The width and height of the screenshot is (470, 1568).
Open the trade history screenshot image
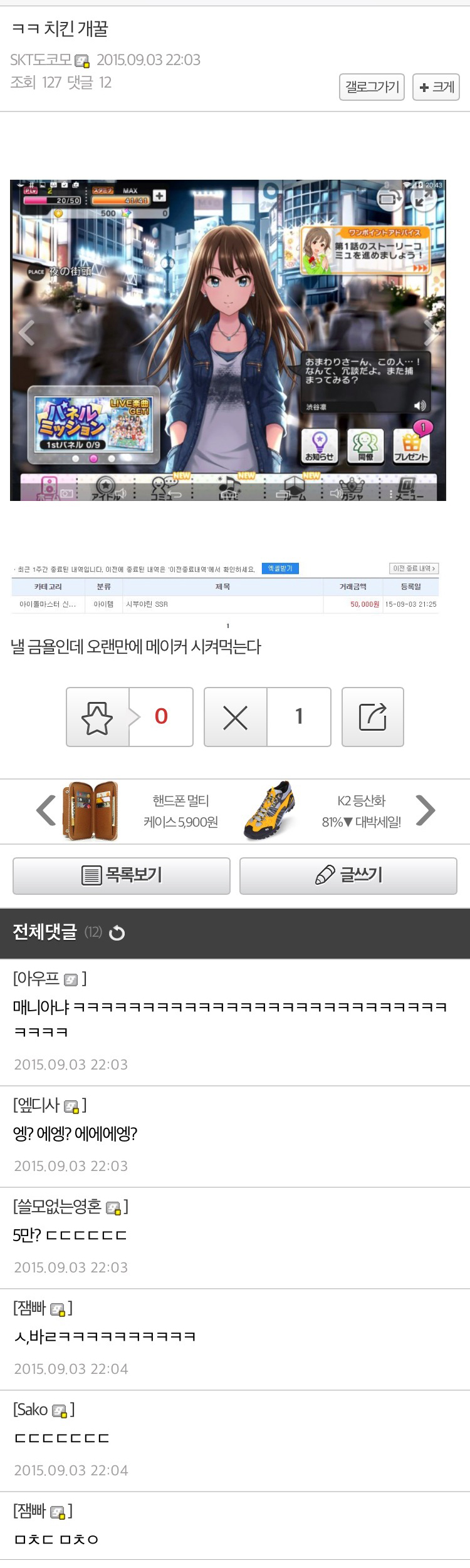point(225,587)
